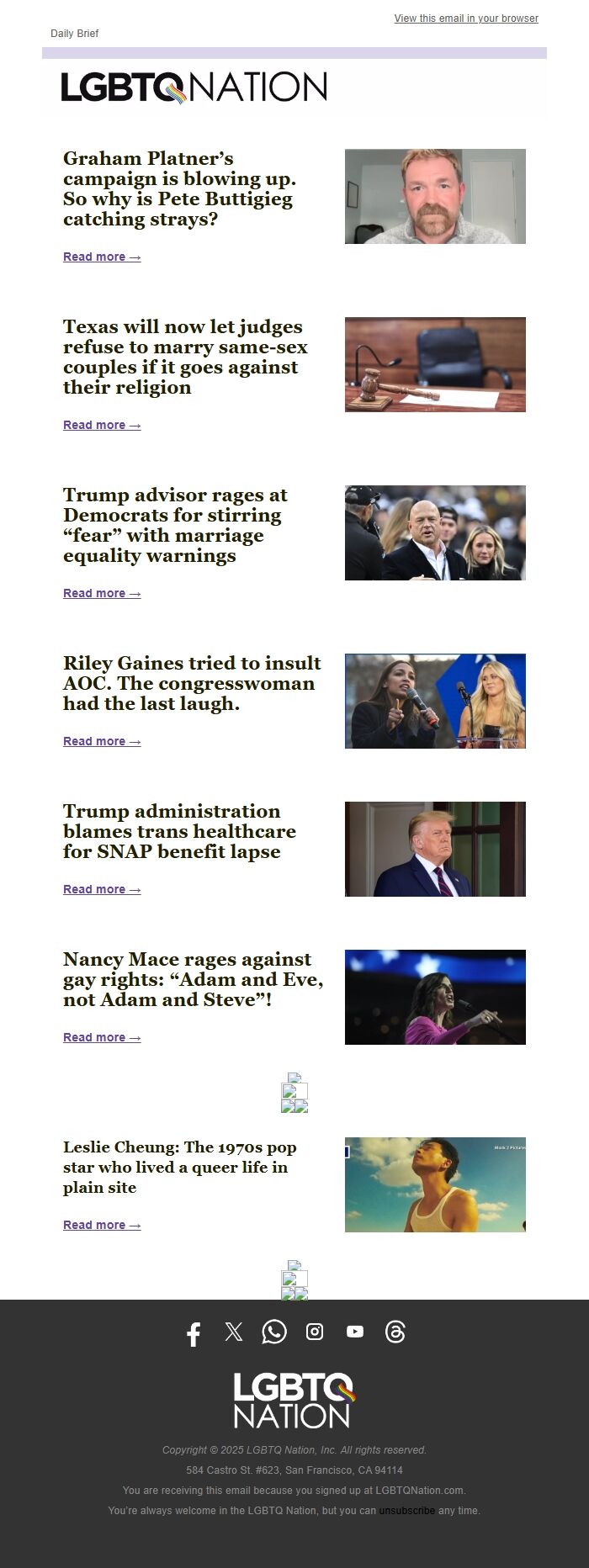Image resolution: width=589 pixels, height=1568 pixels.
Task: Visit the Instagram profile
Action: point(315,1332)
